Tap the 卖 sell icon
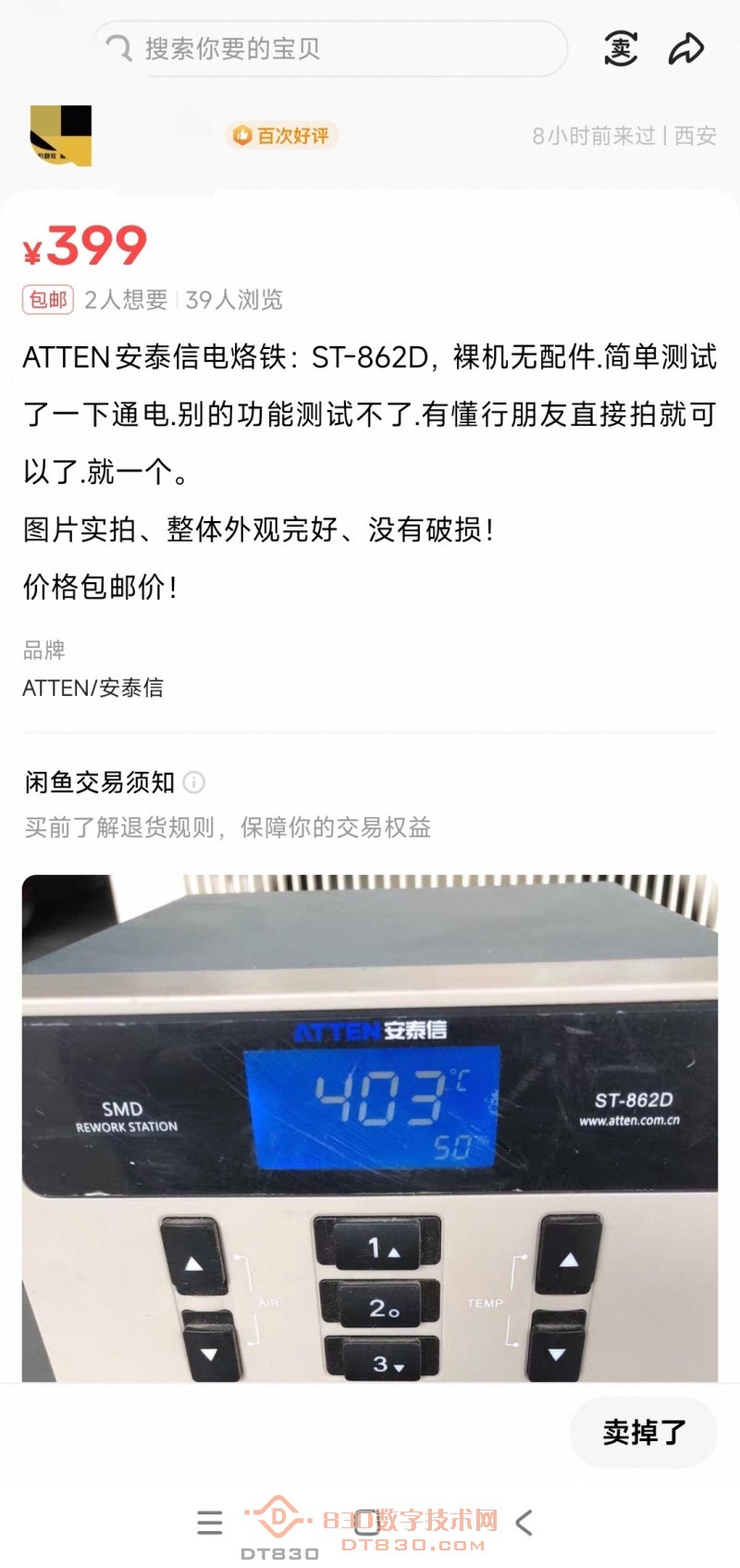Image resolution: width=740 pixels, height=1568 pixels. pyautogui.click(x=621, y=48)
